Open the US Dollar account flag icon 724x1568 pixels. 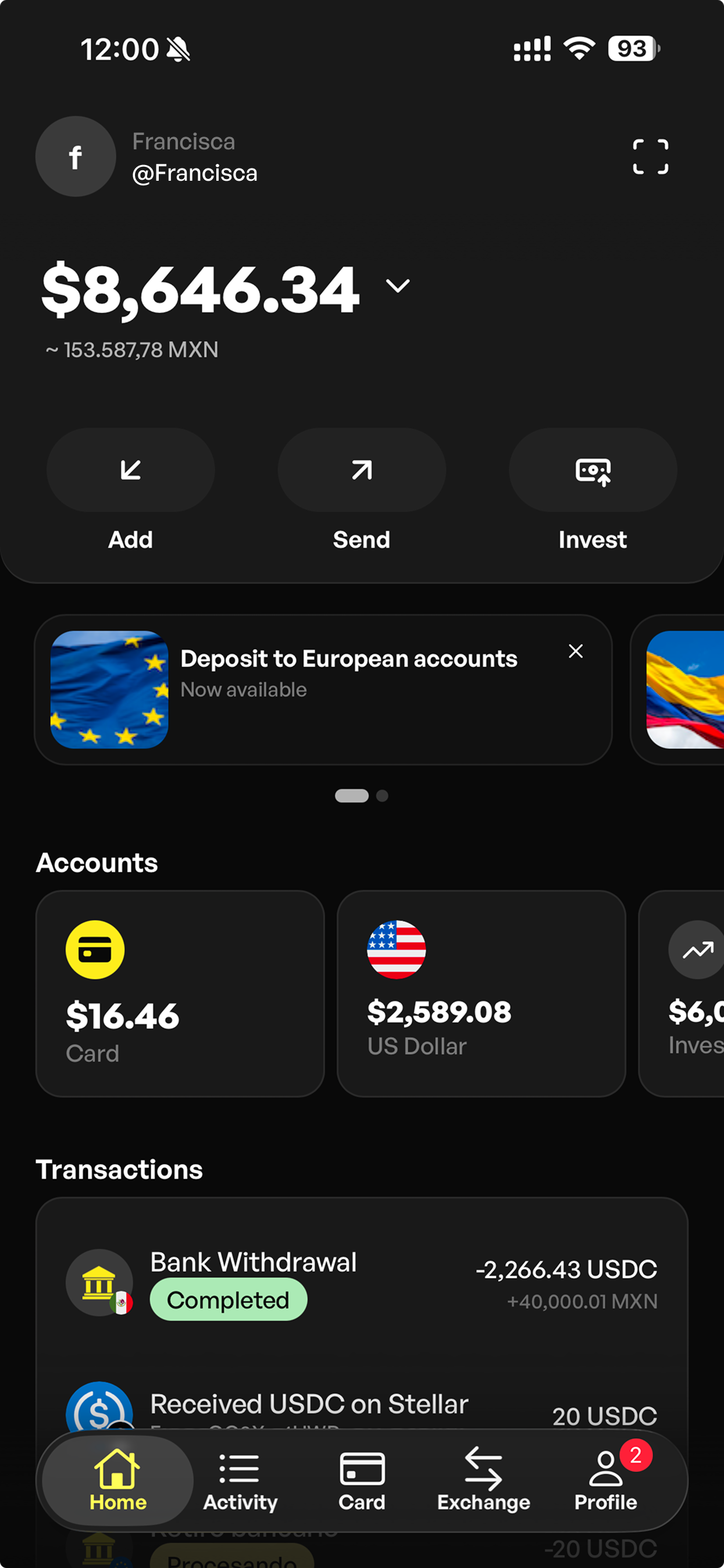coord(396,950)
